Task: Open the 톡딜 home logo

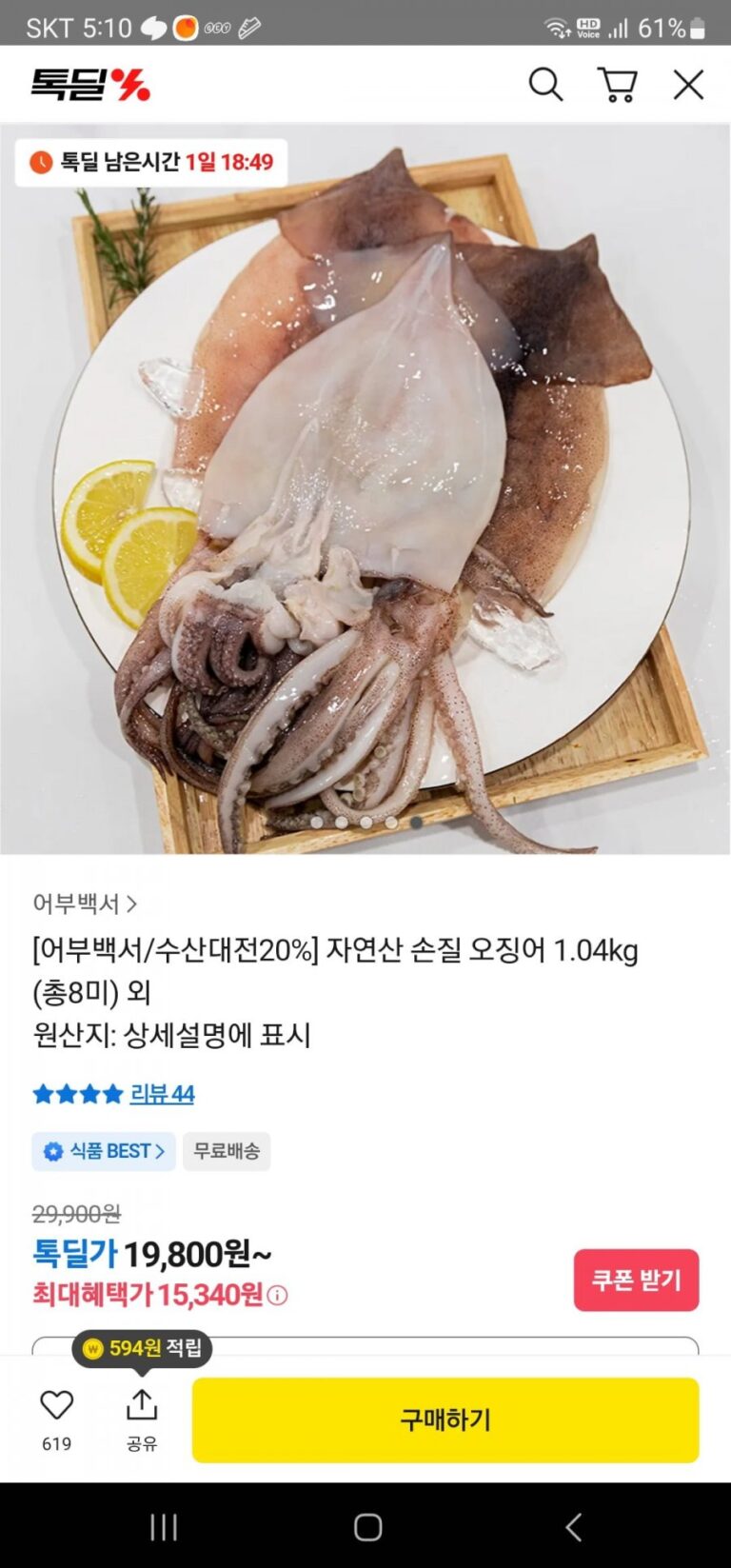Action: pos(90,85)
